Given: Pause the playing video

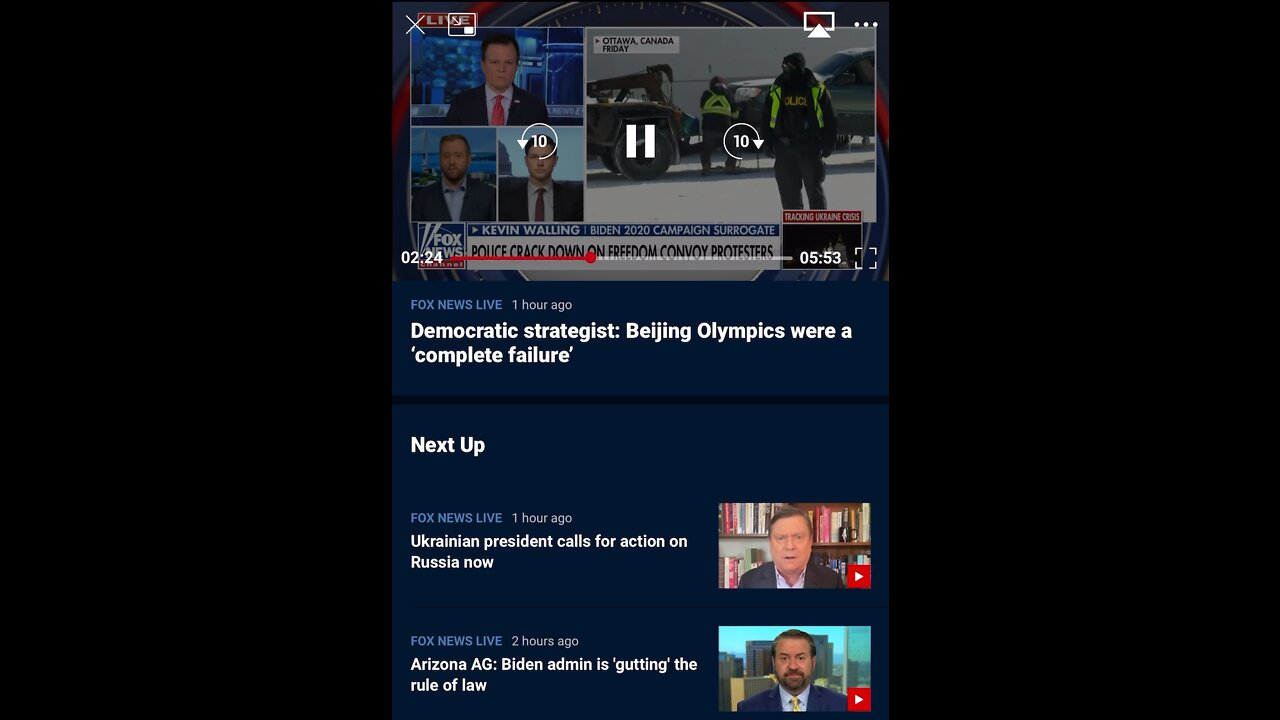Looking at the screenshot, I should pyautogui.click(x=640, y=141).
